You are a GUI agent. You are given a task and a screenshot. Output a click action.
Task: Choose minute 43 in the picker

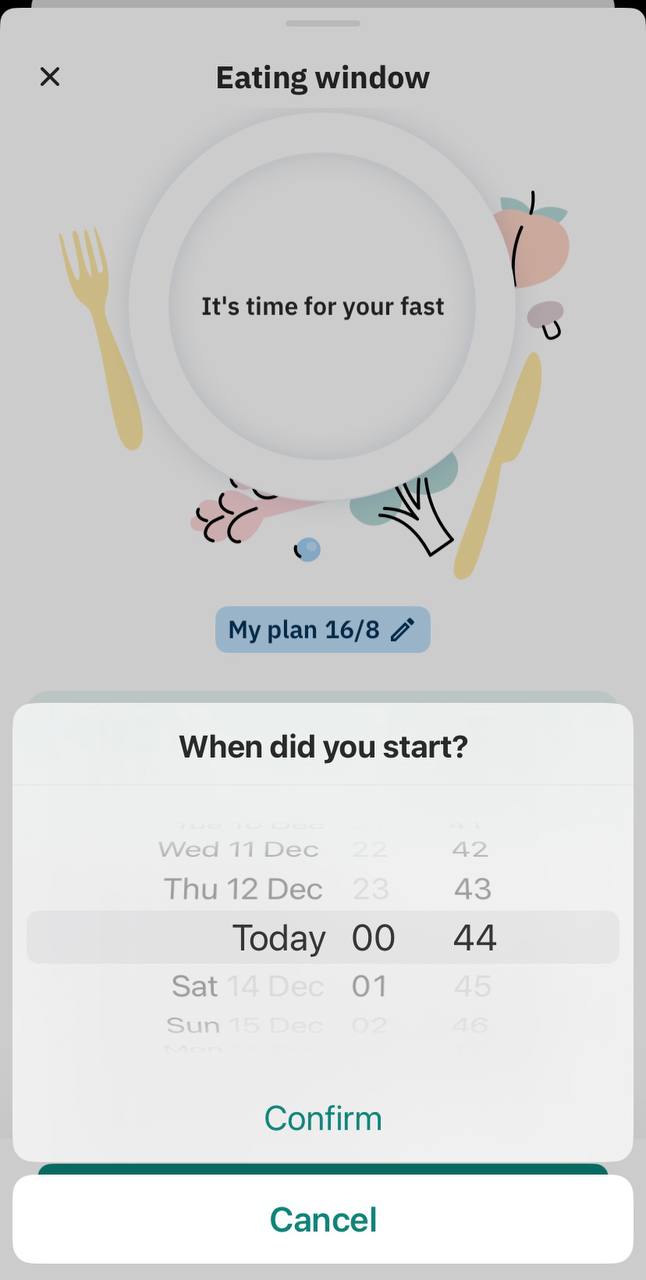tap(472, 889)
